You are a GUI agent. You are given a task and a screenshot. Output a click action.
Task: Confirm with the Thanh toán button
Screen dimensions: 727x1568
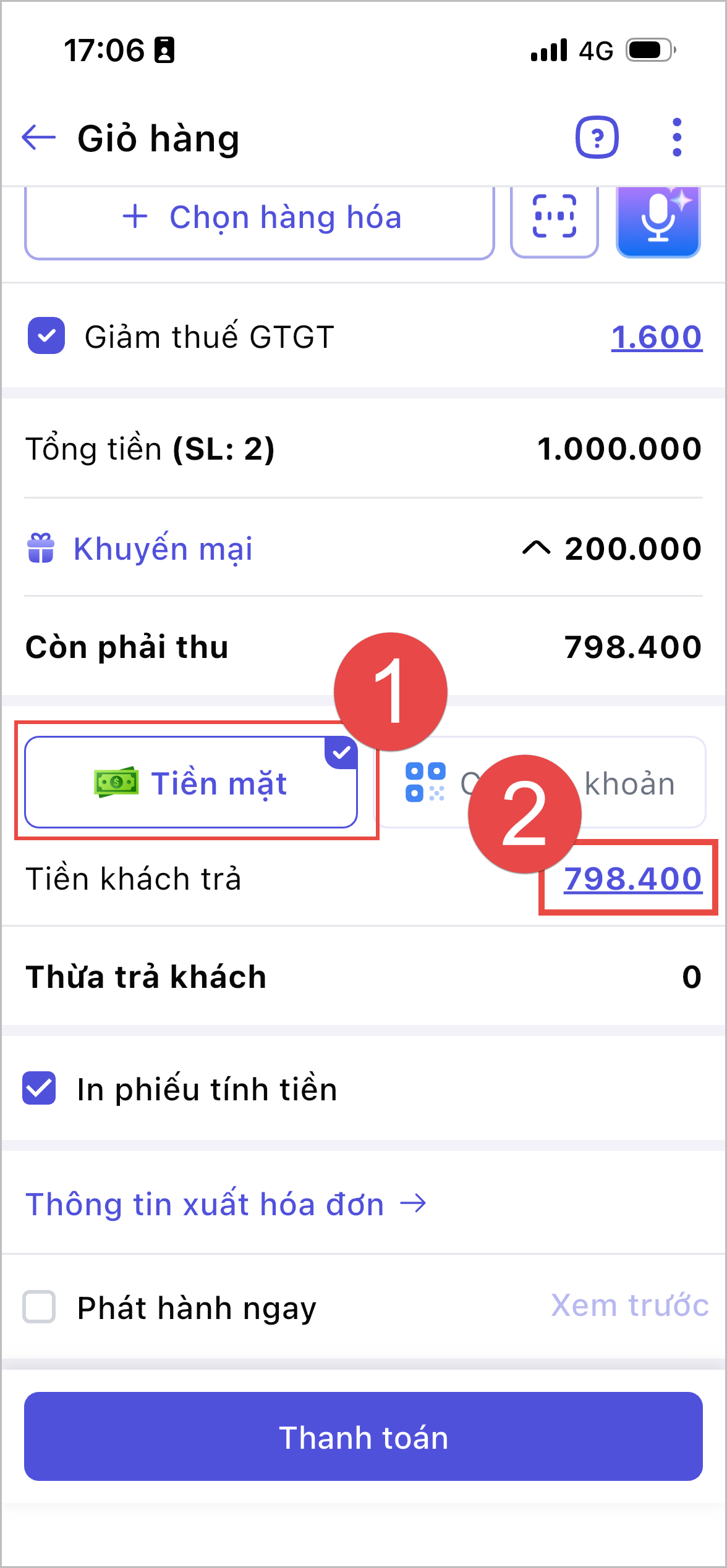tap(363, 1436)
